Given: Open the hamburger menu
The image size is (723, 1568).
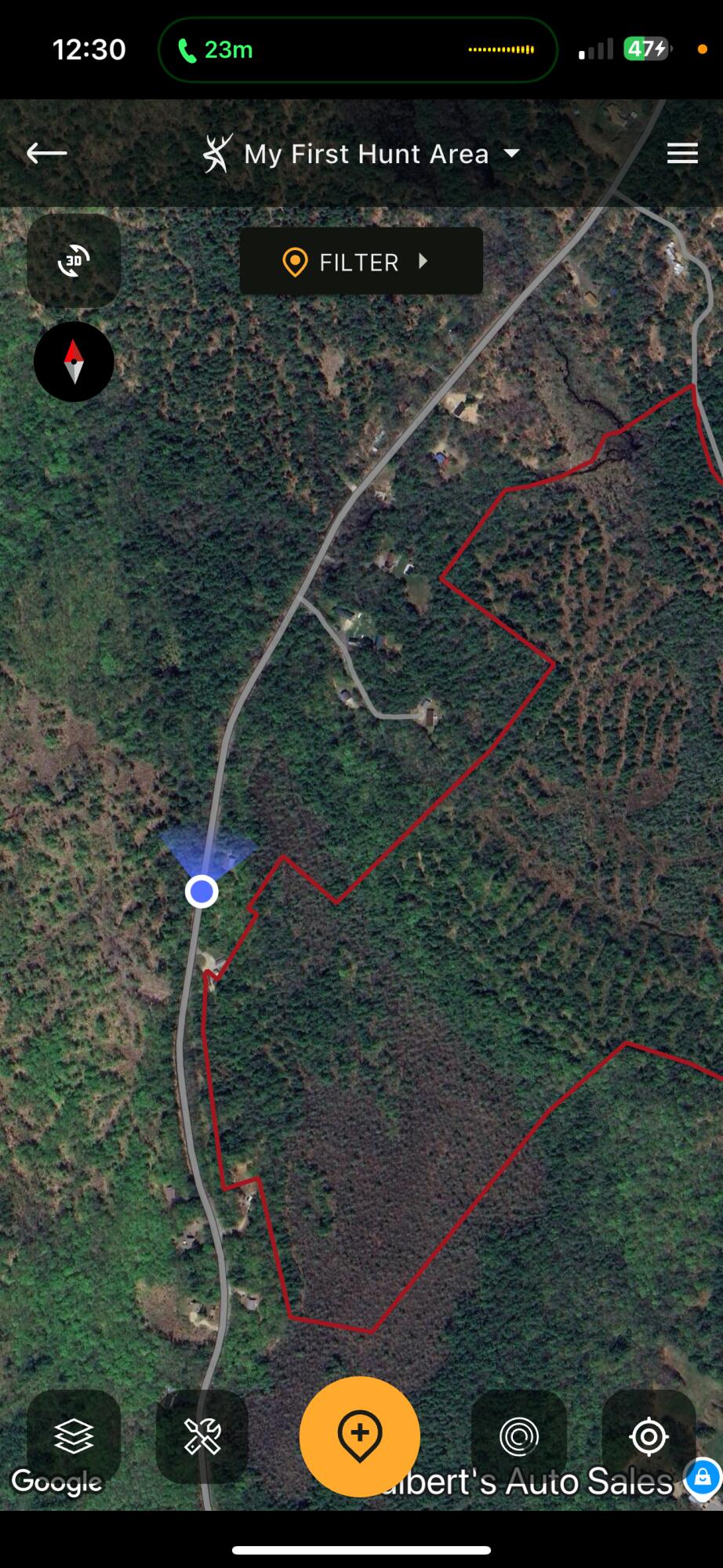Looking at the screenshot, I should 681,154.
